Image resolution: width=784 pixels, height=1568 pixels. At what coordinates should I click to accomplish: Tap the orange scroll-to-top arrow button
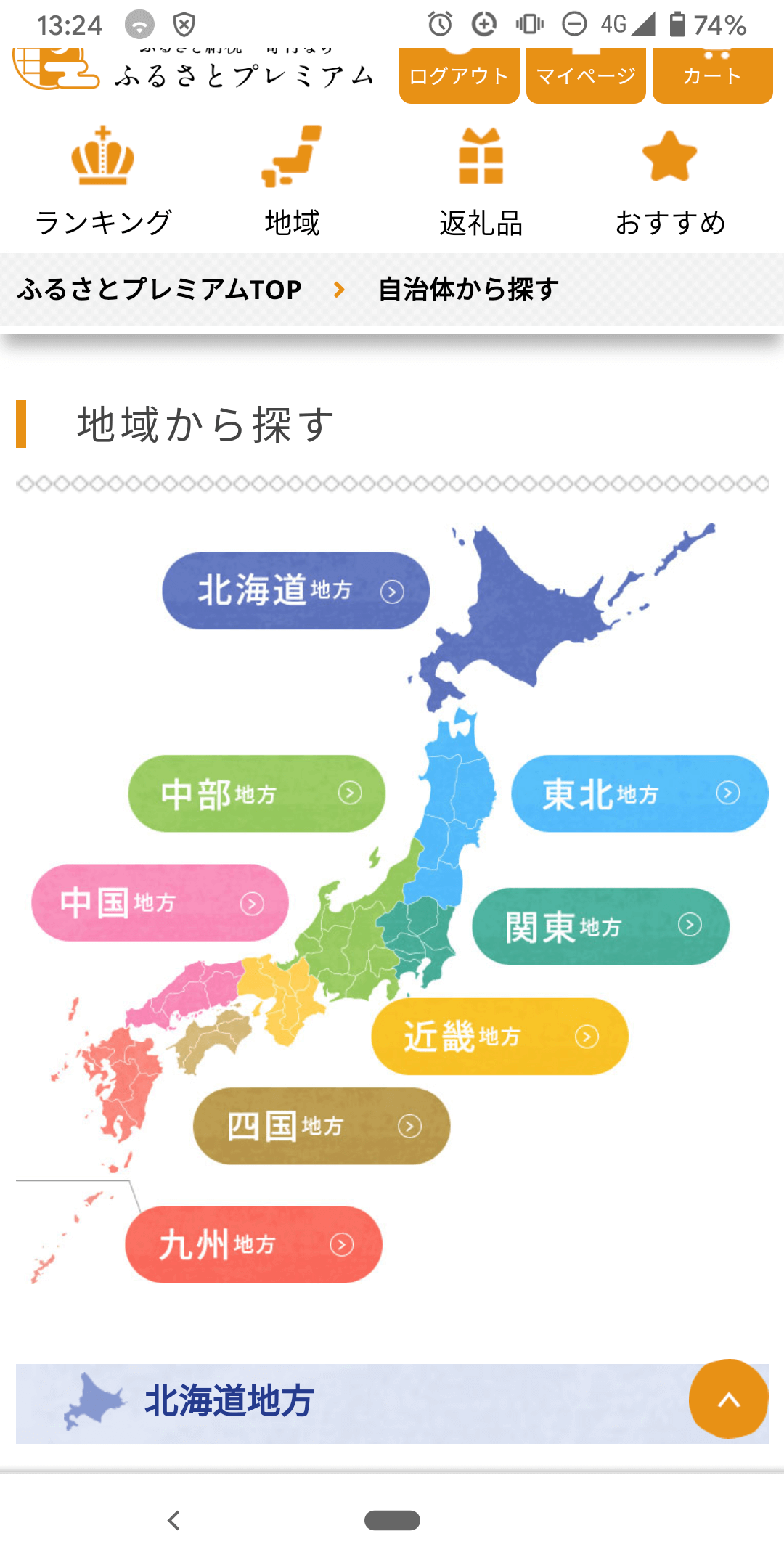click(x=729, y=1399)
